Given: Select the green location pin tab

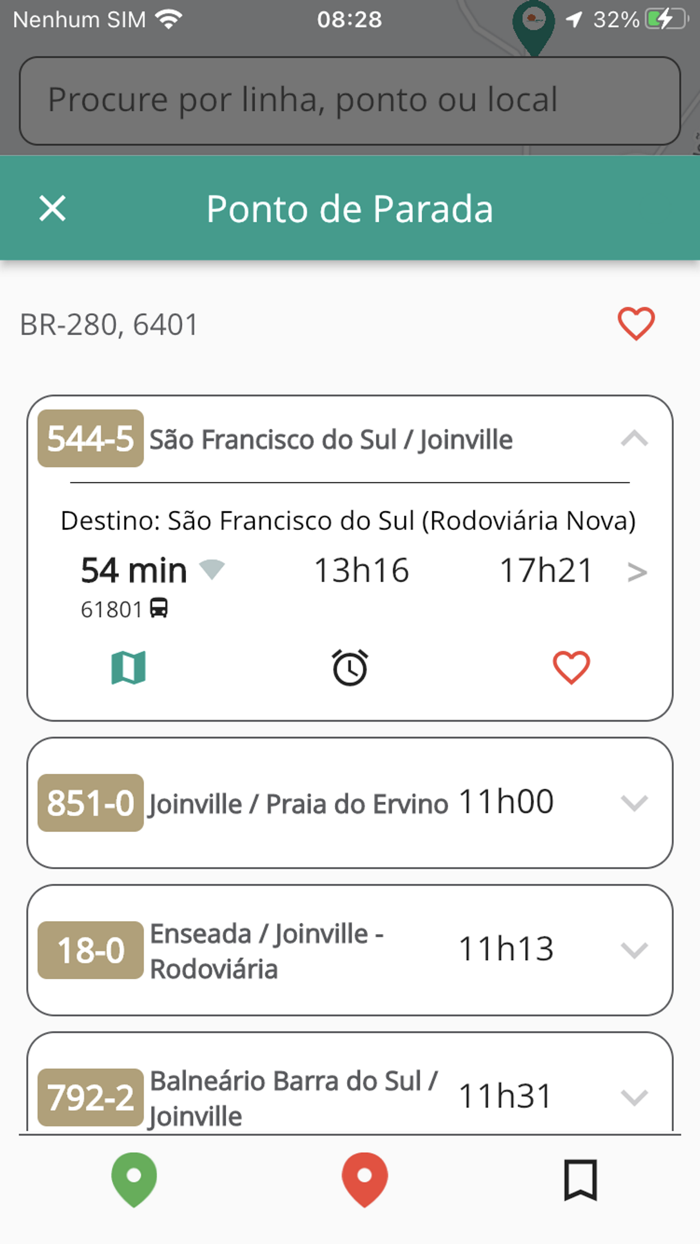Looking at the screenshot, I should point(134,1181).
